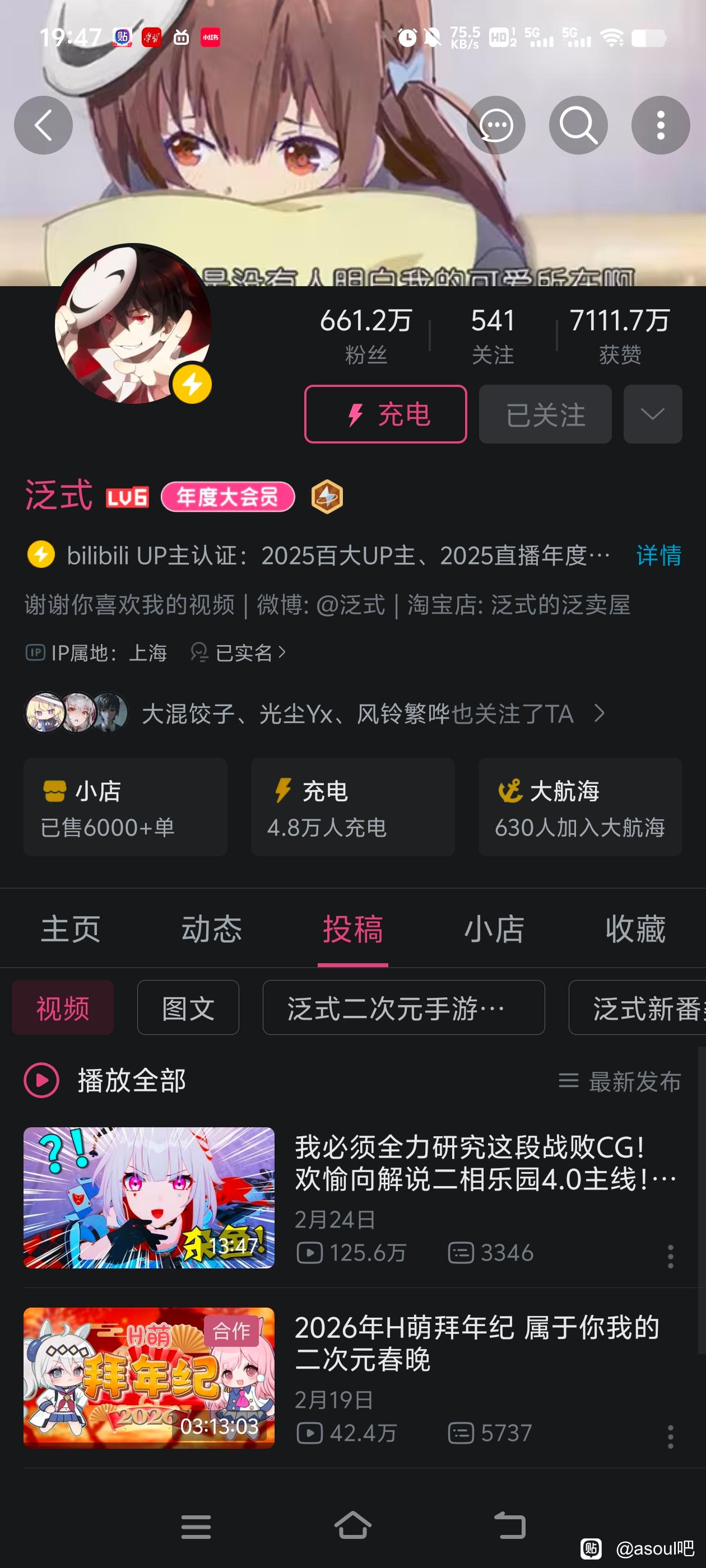Select the 泛式二次元手游 collection chip
Screen dimensions: 706x1568
(x=403, y=1008)
